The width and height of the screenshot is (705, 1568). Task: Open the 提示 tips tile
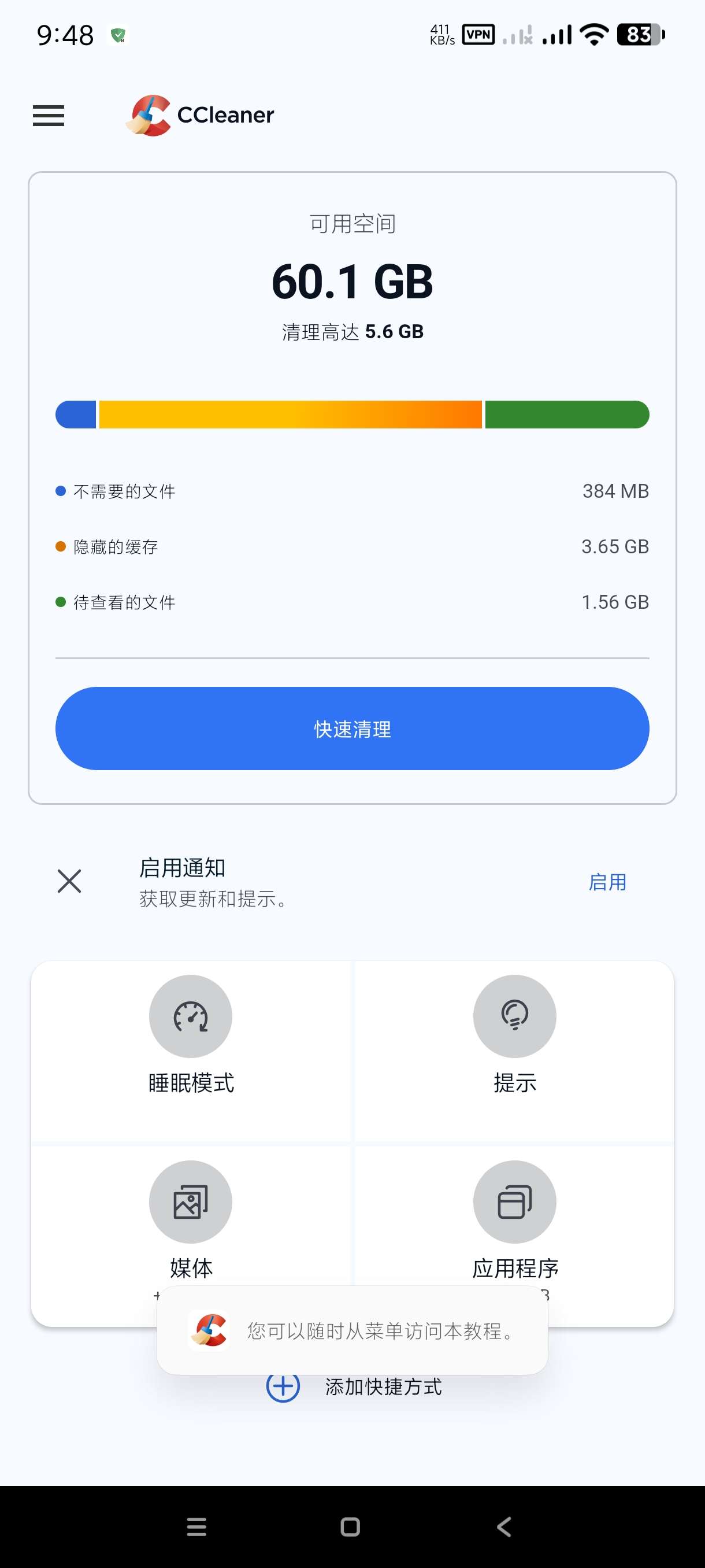click(515, 1035)
